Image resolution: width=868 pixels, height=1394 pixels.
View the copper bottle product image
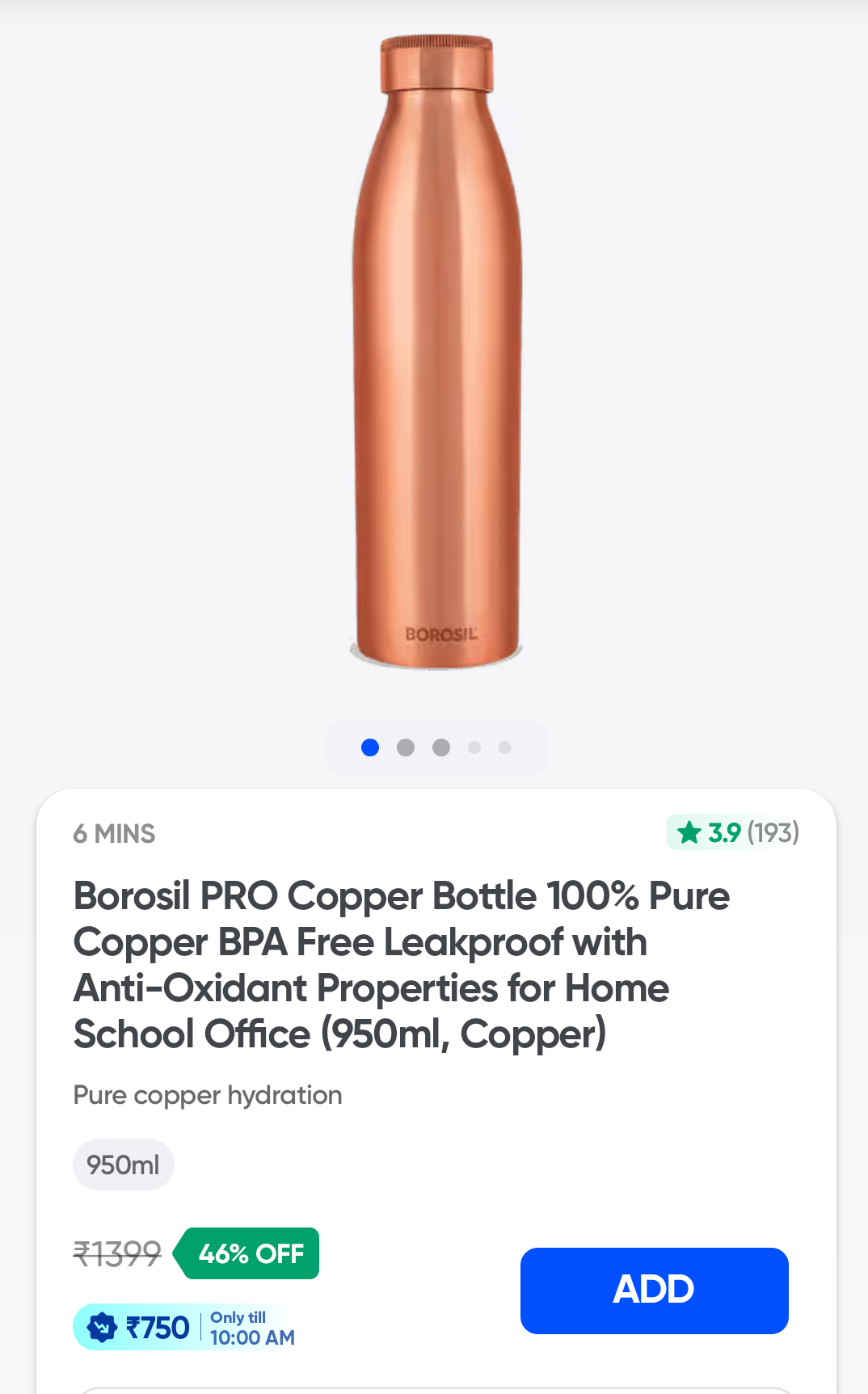point(436,347)
